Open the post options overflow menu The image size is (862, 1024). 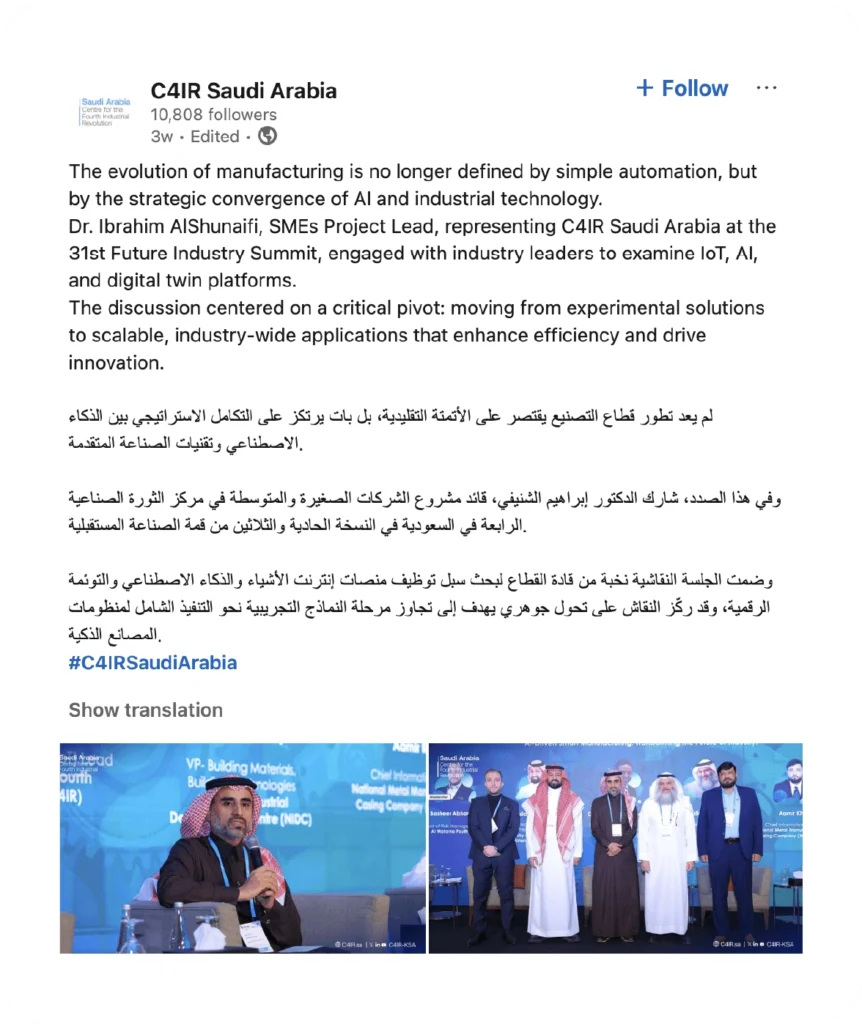point(766,87)
